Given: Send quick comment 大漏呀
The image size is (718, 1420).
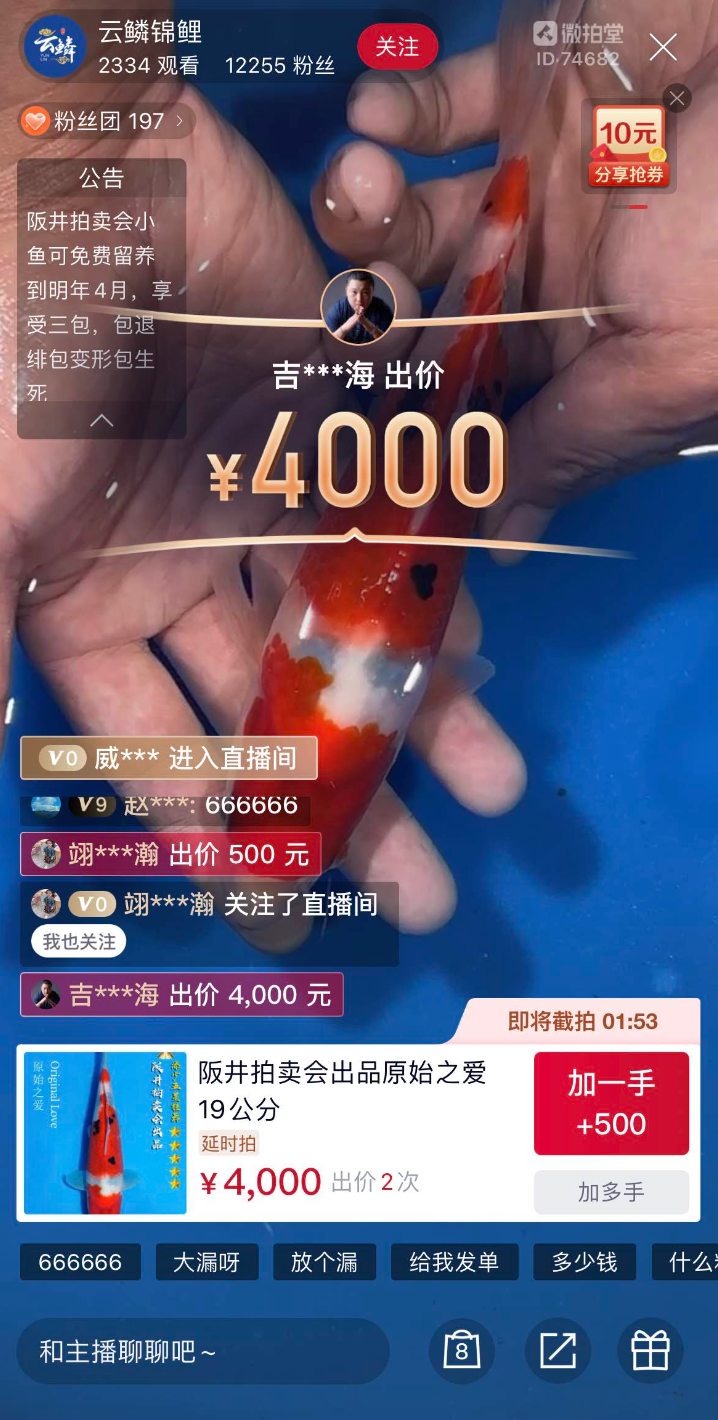Looking at the screenshot, I should (x=207, y=1262).
